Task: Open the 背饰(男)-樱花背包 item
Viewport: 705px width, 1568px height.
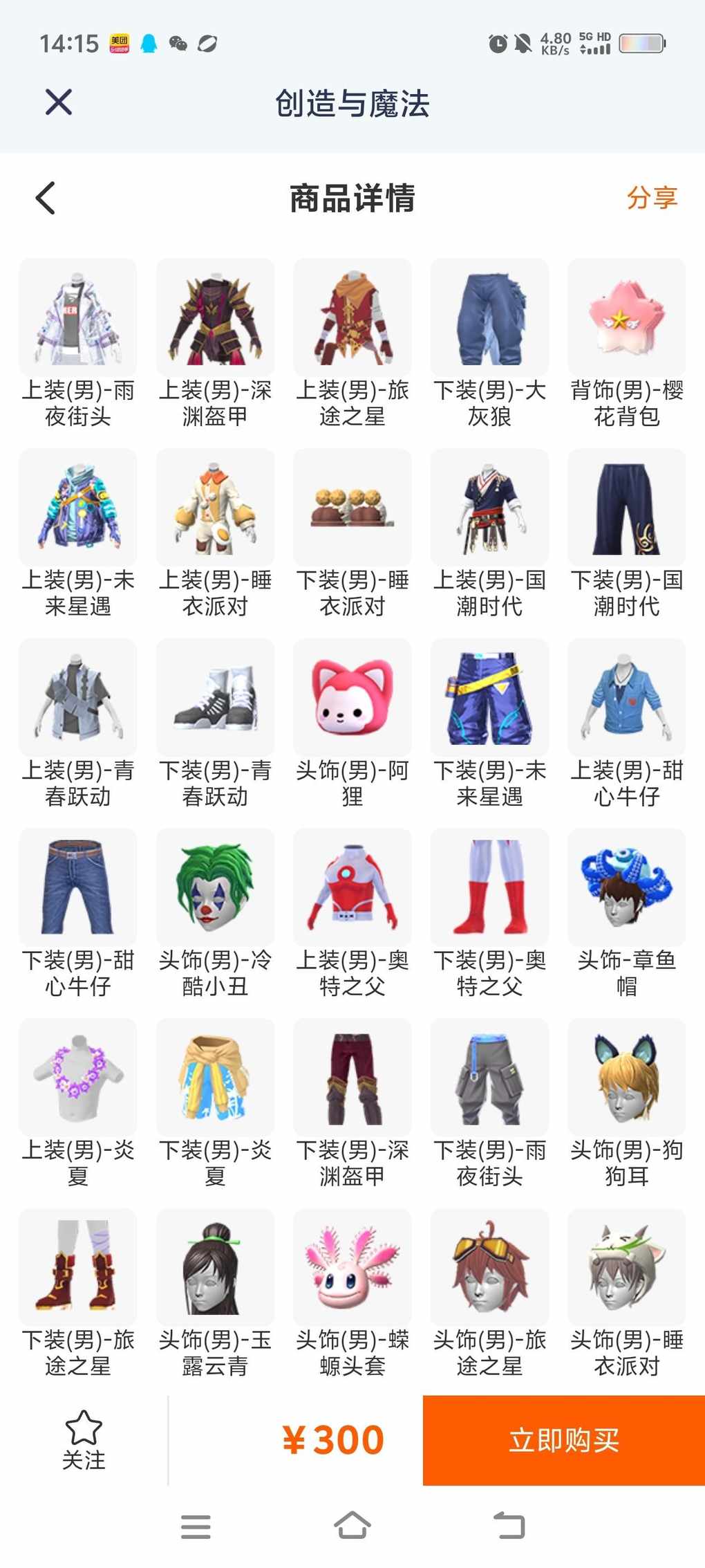Action: [x=626, y=318]
